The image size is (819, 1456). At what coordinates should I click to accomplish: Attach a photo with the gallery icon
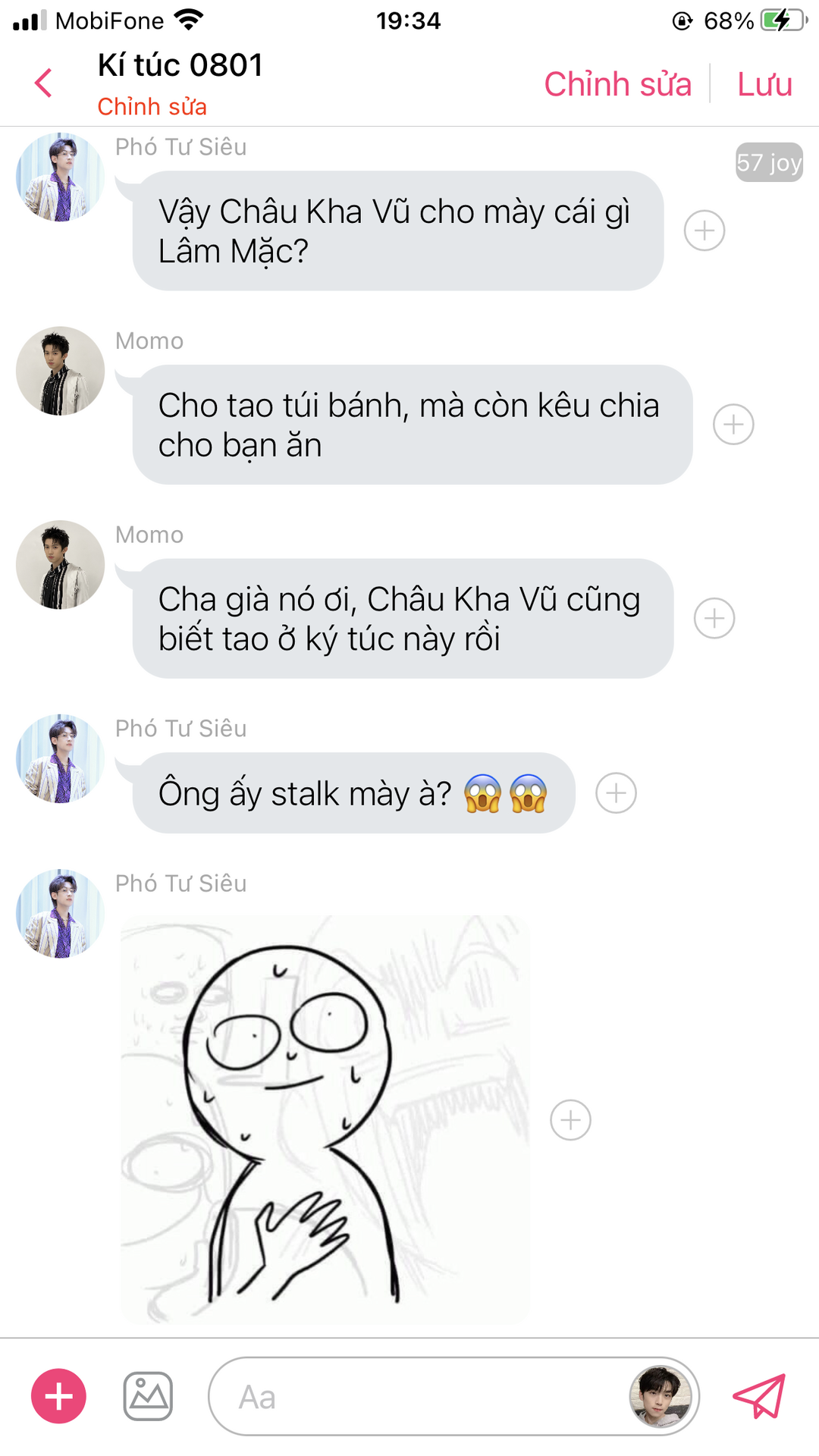click(x=148, y=1396)
